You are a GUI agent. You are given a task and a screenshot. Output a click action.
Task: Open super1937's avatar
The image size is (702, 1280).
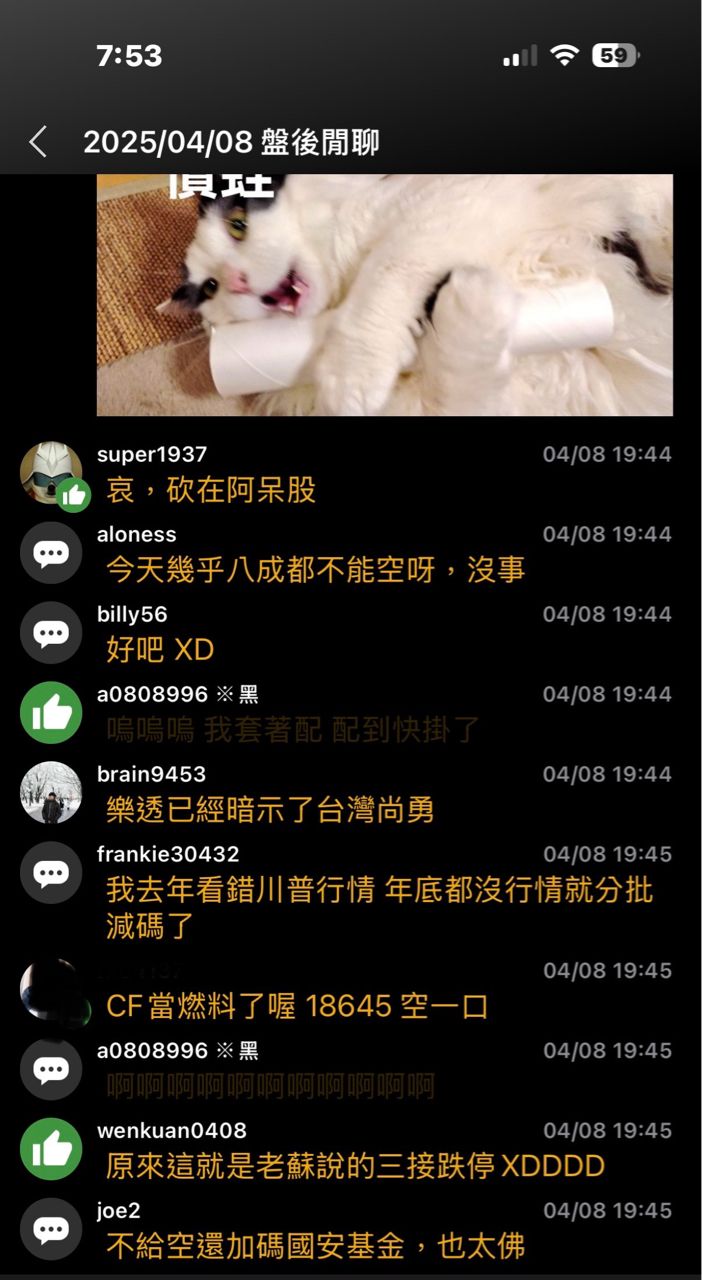(51, 472)
